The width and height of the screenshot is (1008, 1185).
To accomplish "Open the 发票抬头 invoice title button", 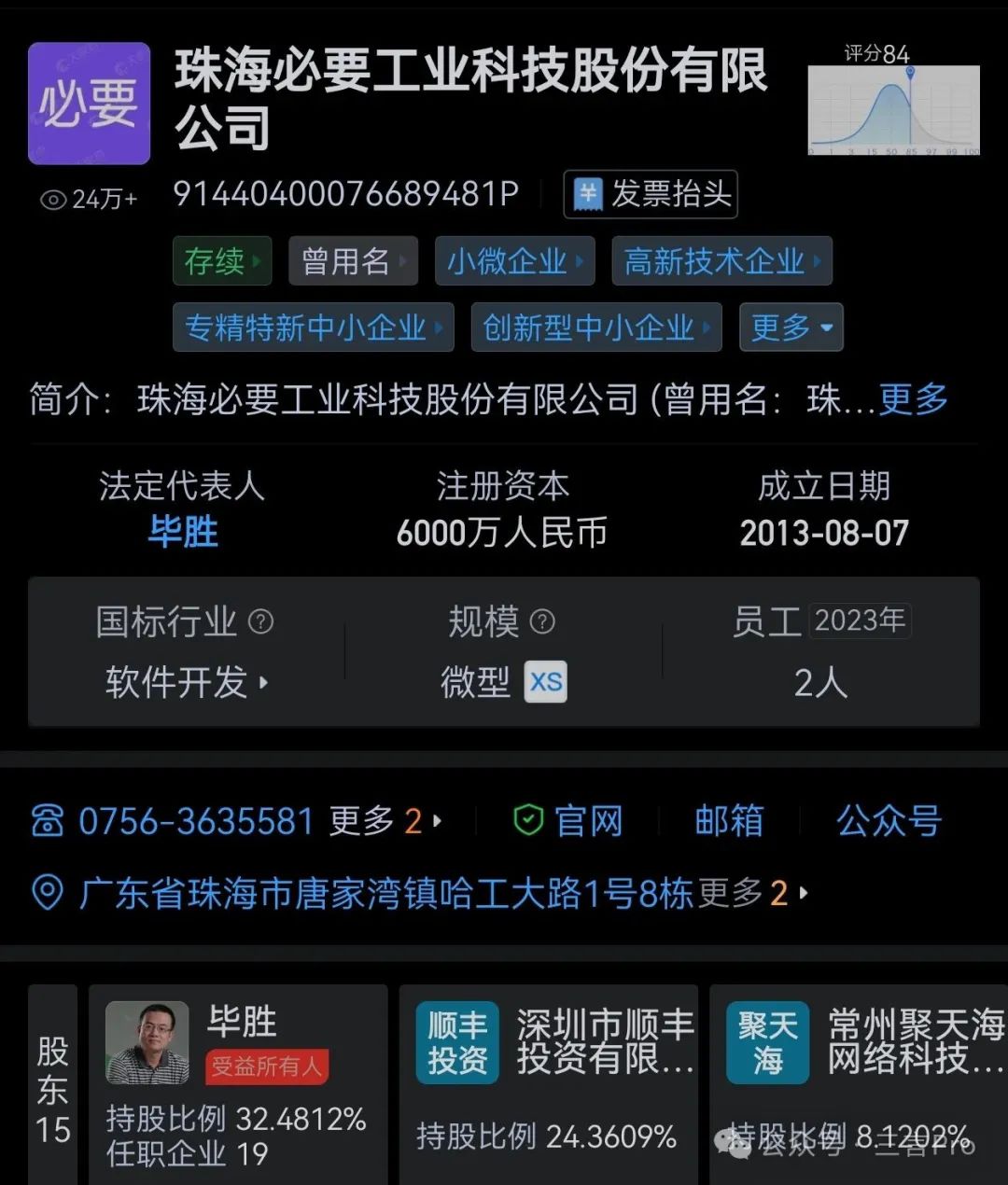I will [x=651, y=194].
